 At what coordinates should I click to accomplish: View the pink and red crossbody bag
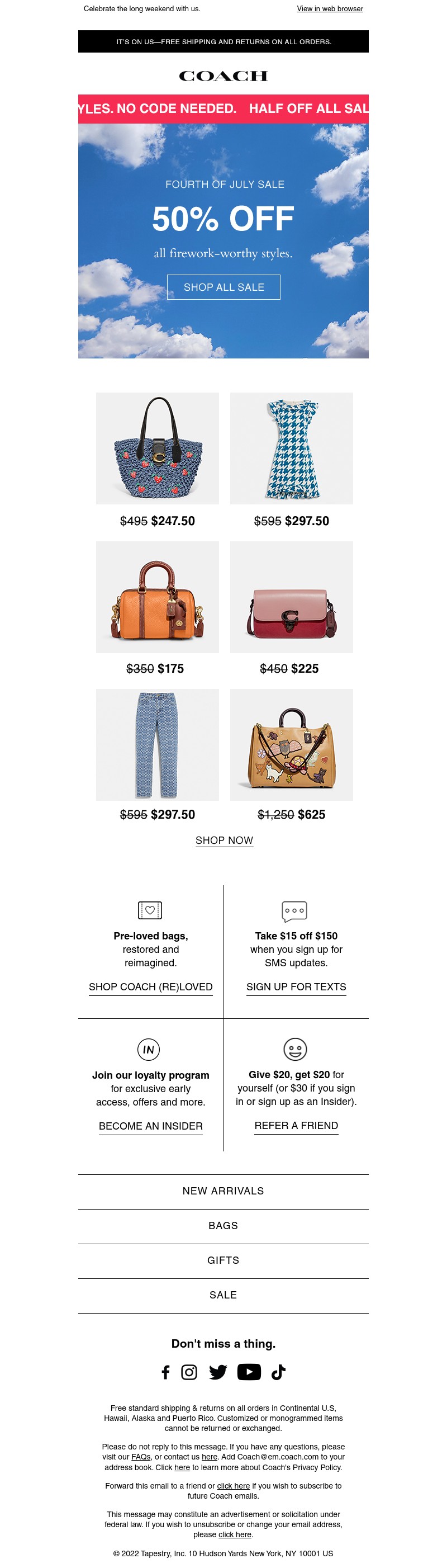click(x=291, y=597)
